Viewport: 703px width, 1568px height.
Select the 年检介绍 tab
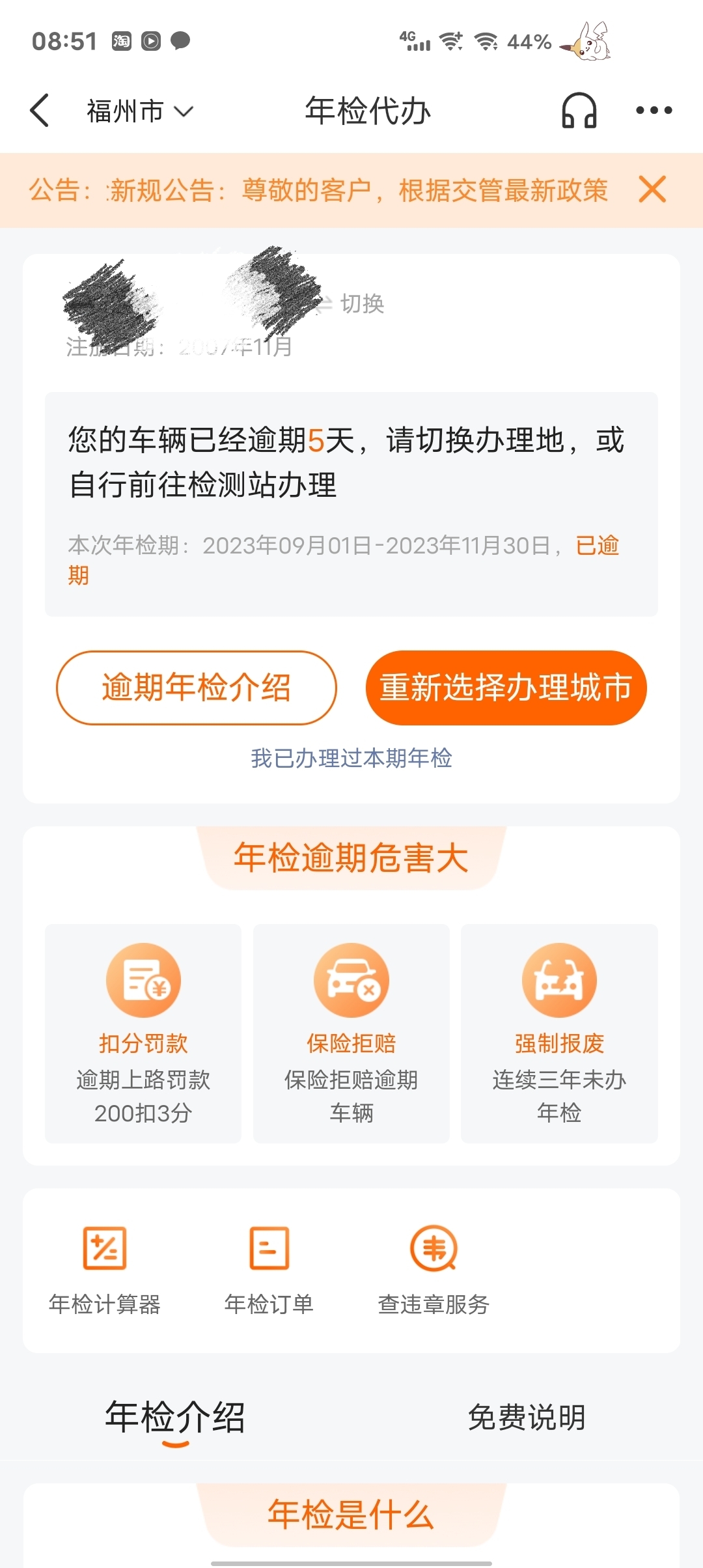[175, 1418]
